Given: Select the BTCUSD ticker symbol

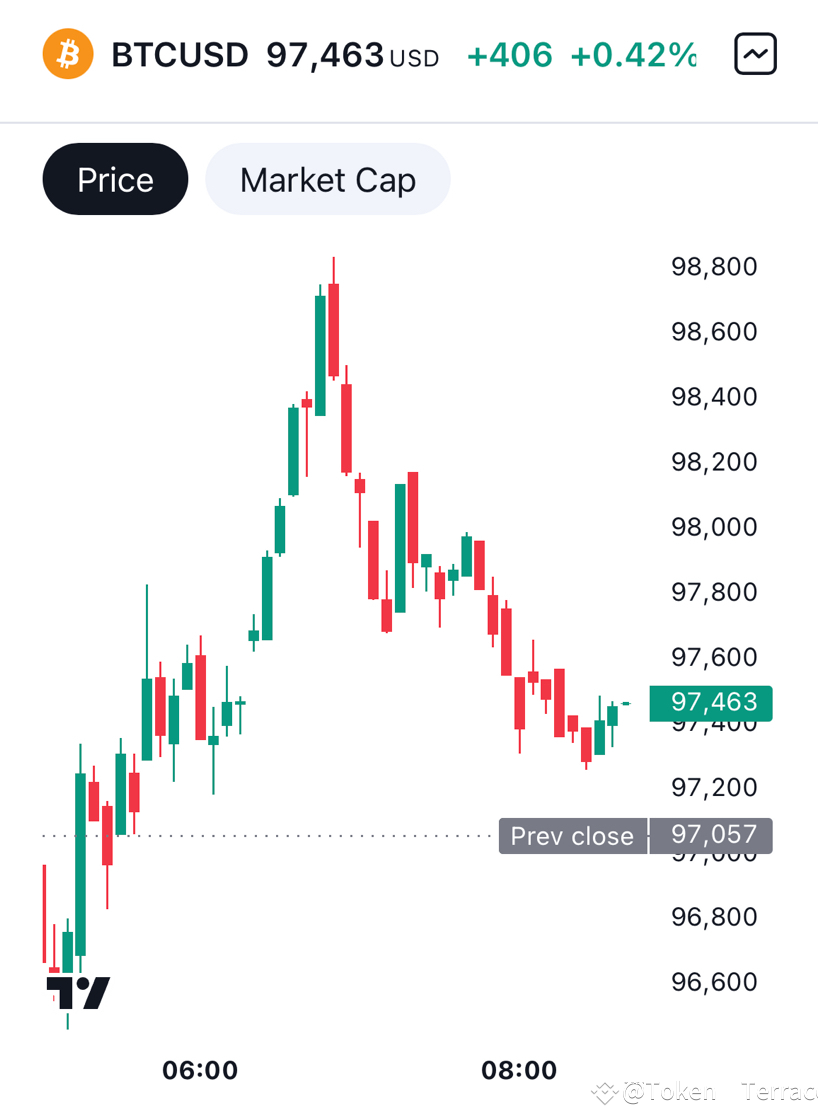Looking at the screenshot, I should coord(179,54).
